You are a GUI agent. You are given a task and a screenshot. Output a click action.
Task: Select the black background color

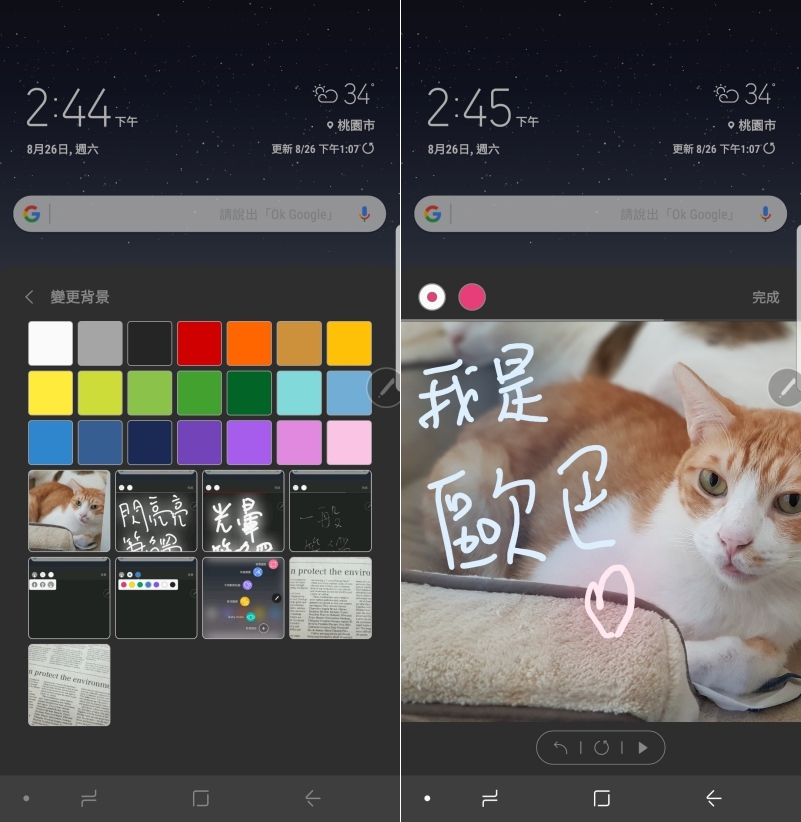(x=150, y=343)
